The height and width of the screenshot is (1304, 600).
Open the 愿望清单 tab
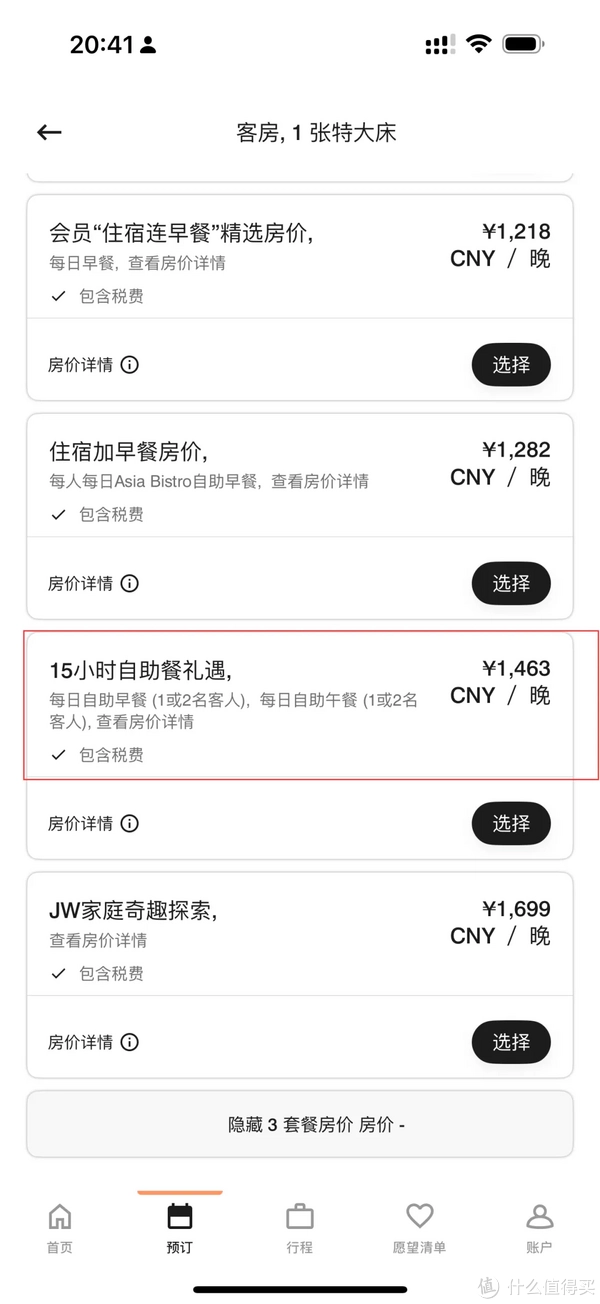[419, 1228]
